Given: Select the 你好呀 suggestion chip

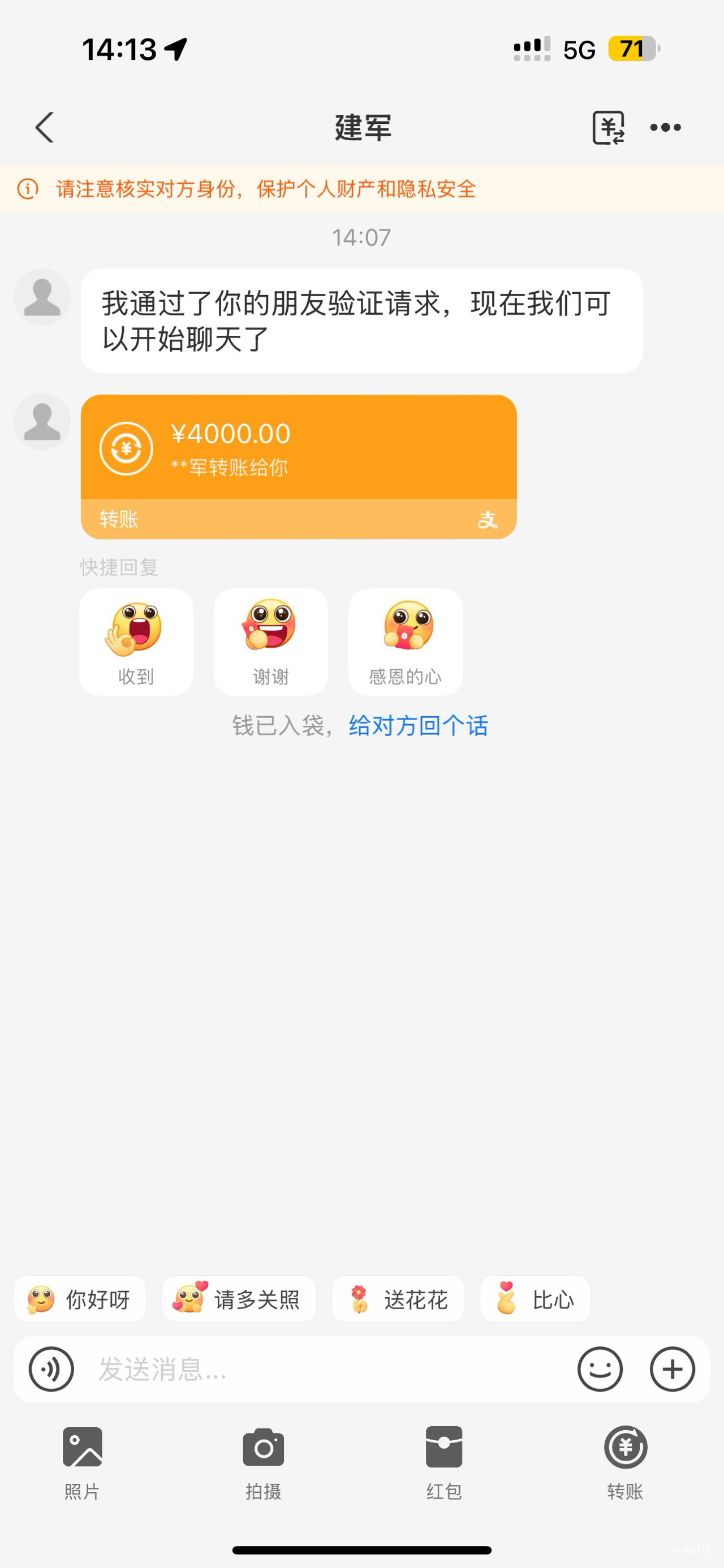Looking at the screenshot, I should tap(80, 1300).
